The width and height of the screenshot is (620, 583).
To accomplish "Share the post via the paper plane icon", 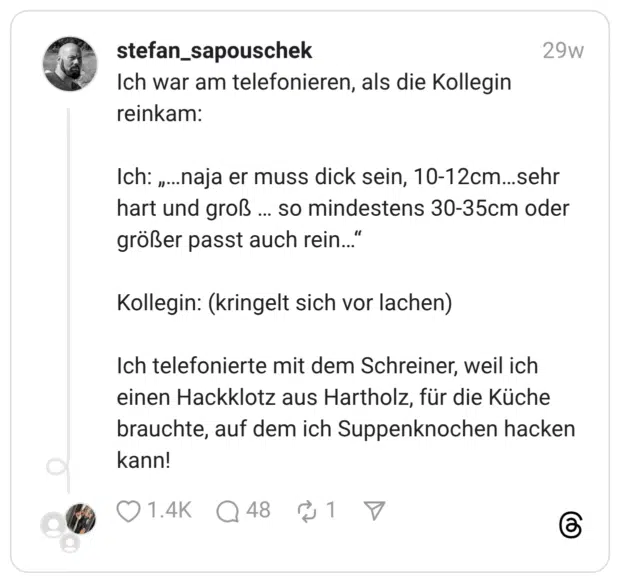I will point(374,511).
